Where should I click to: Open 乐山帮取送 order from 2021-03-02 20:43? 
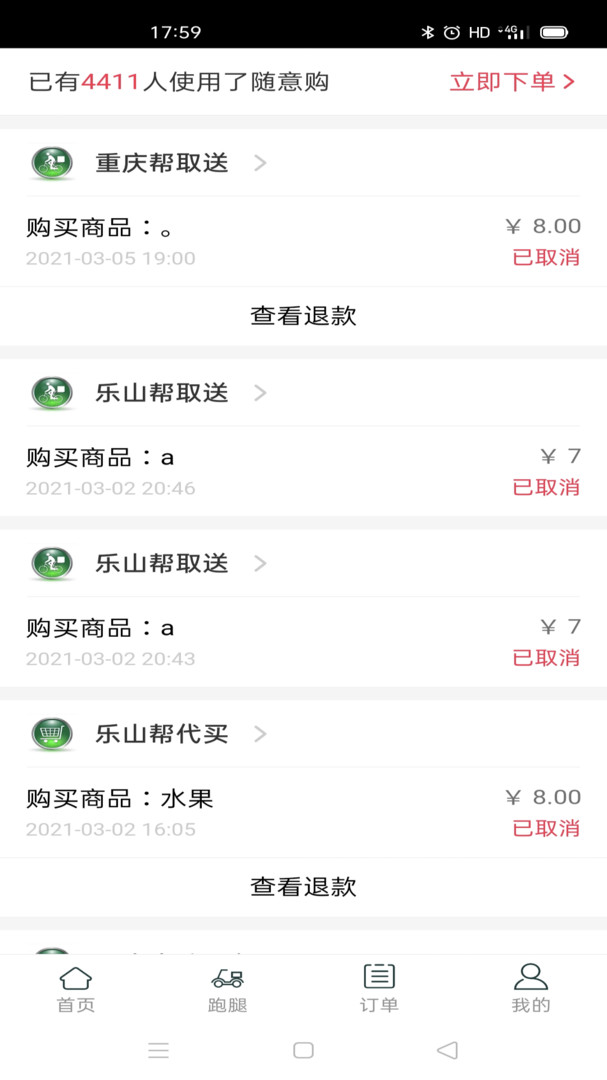tap(303, 641)
